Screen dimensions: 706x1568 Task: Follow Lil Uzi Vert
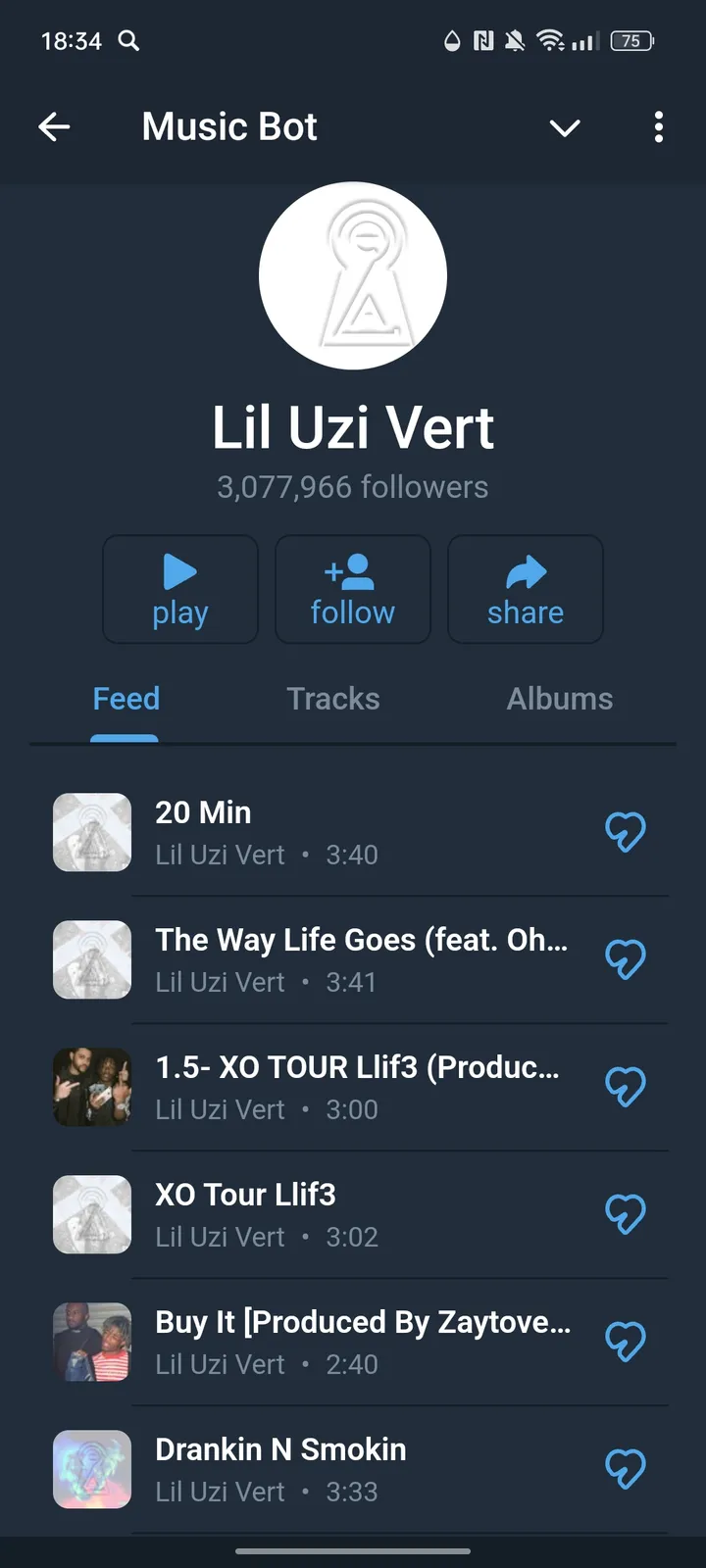(353, 590)
